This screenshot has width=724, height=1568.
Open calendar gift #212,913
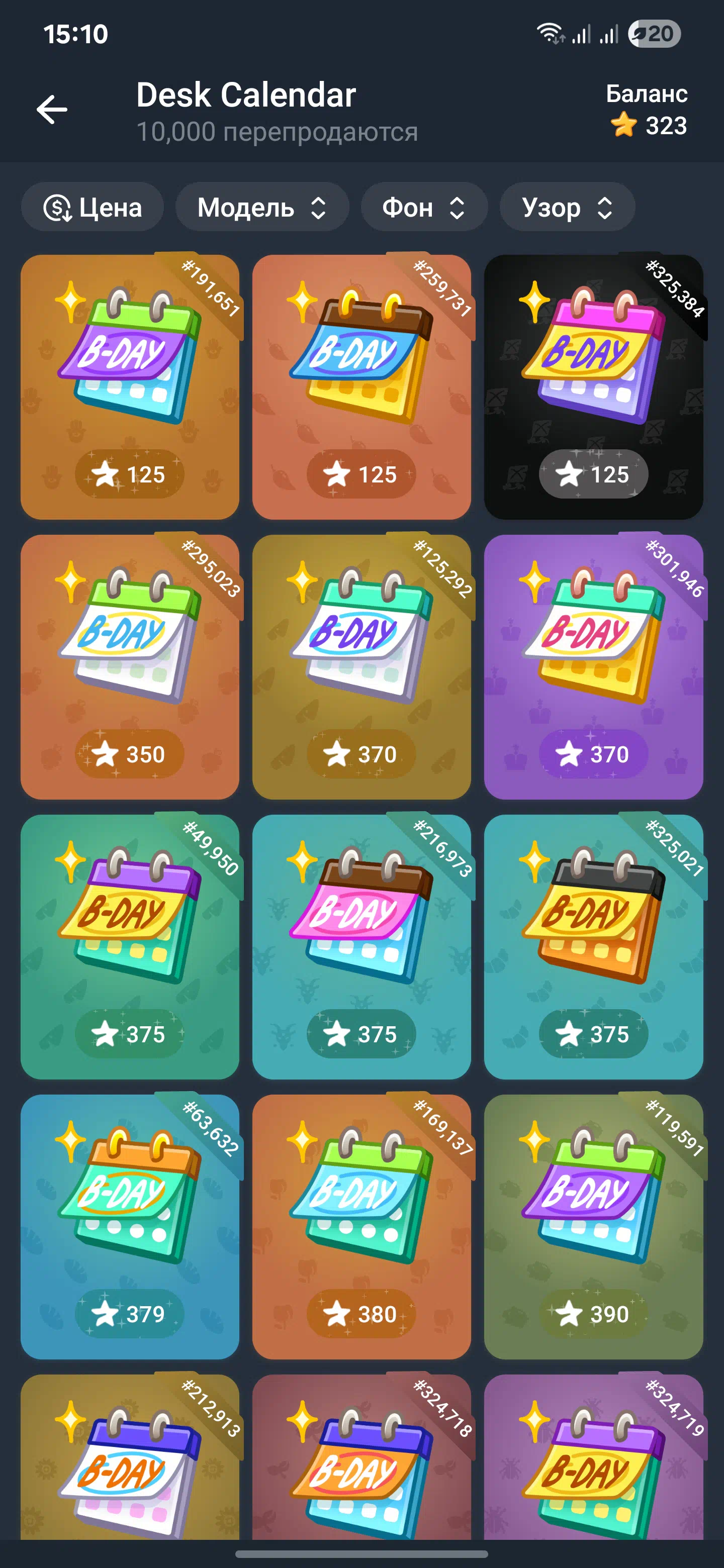click(130, 1457)
